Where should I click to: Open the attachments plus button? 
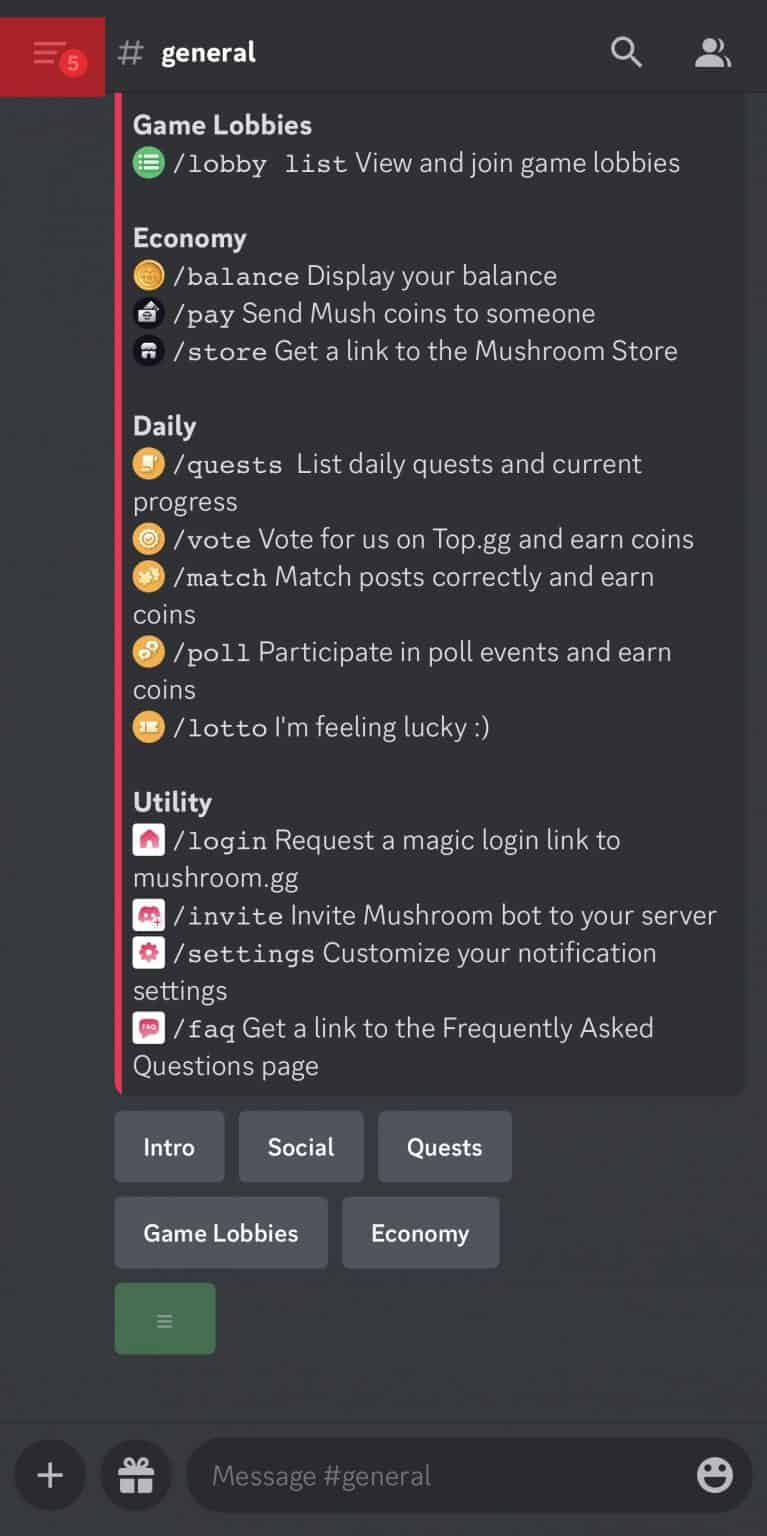tap(50, 1474)
